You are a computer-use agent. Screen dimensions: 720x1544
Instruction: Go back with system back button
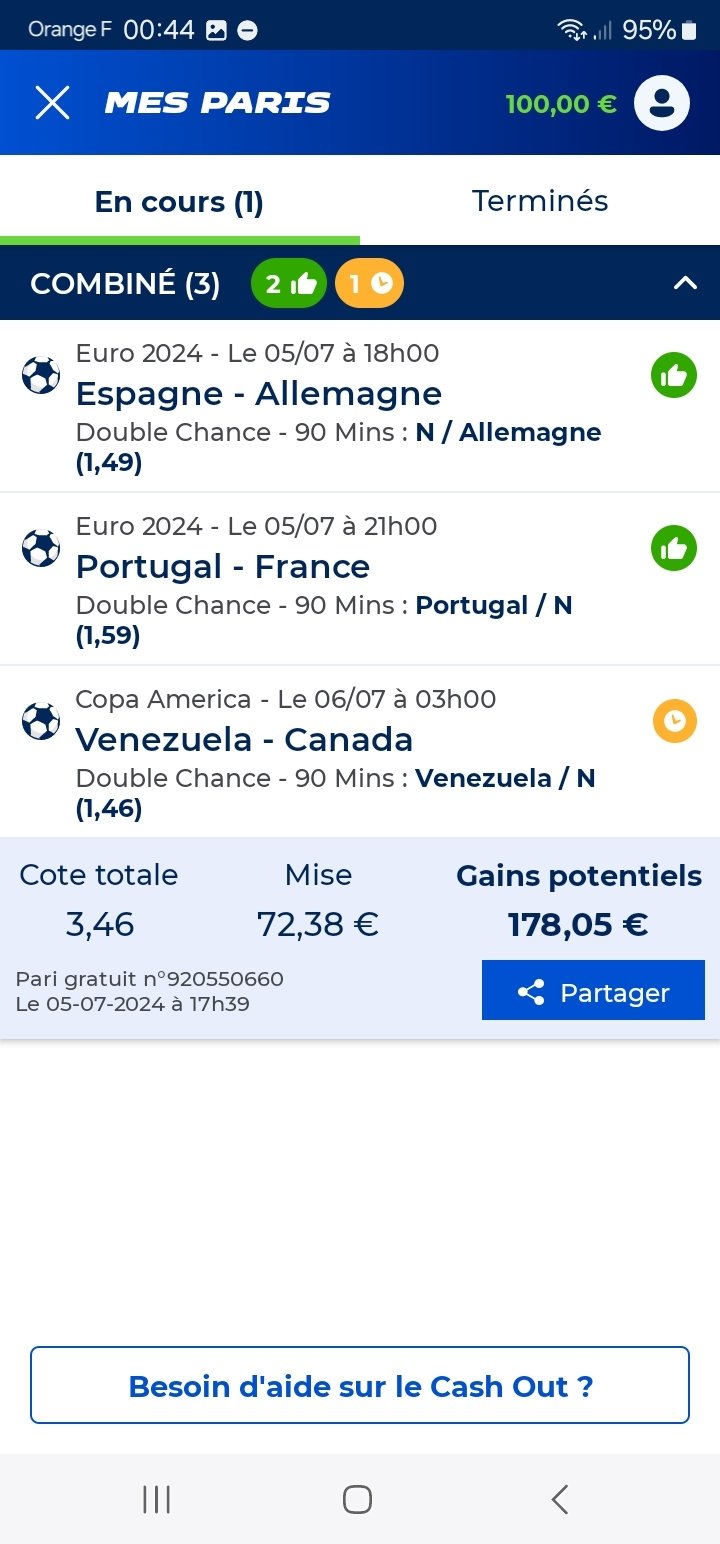tap(560, 1499)
